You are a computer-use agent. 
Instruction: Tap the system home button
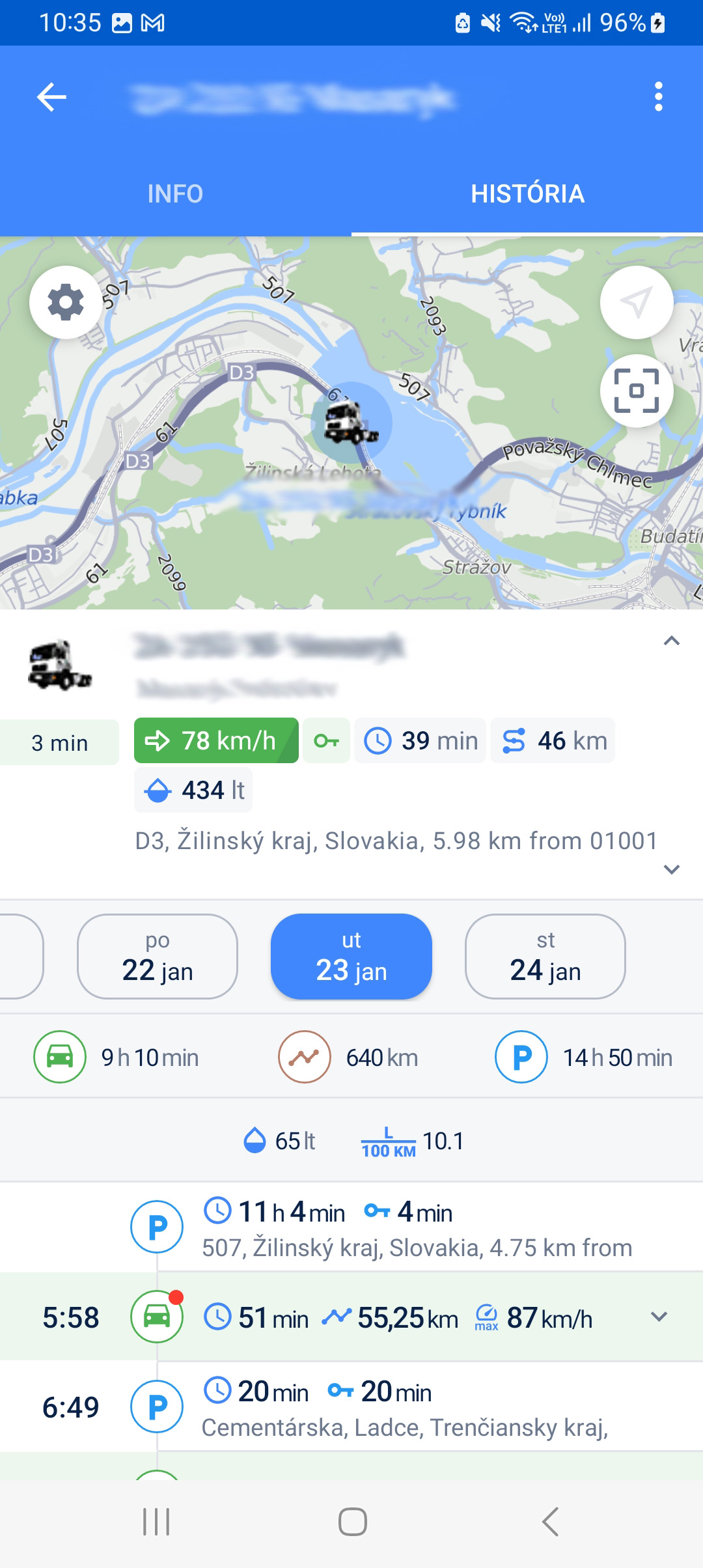tap(352, 1522)
